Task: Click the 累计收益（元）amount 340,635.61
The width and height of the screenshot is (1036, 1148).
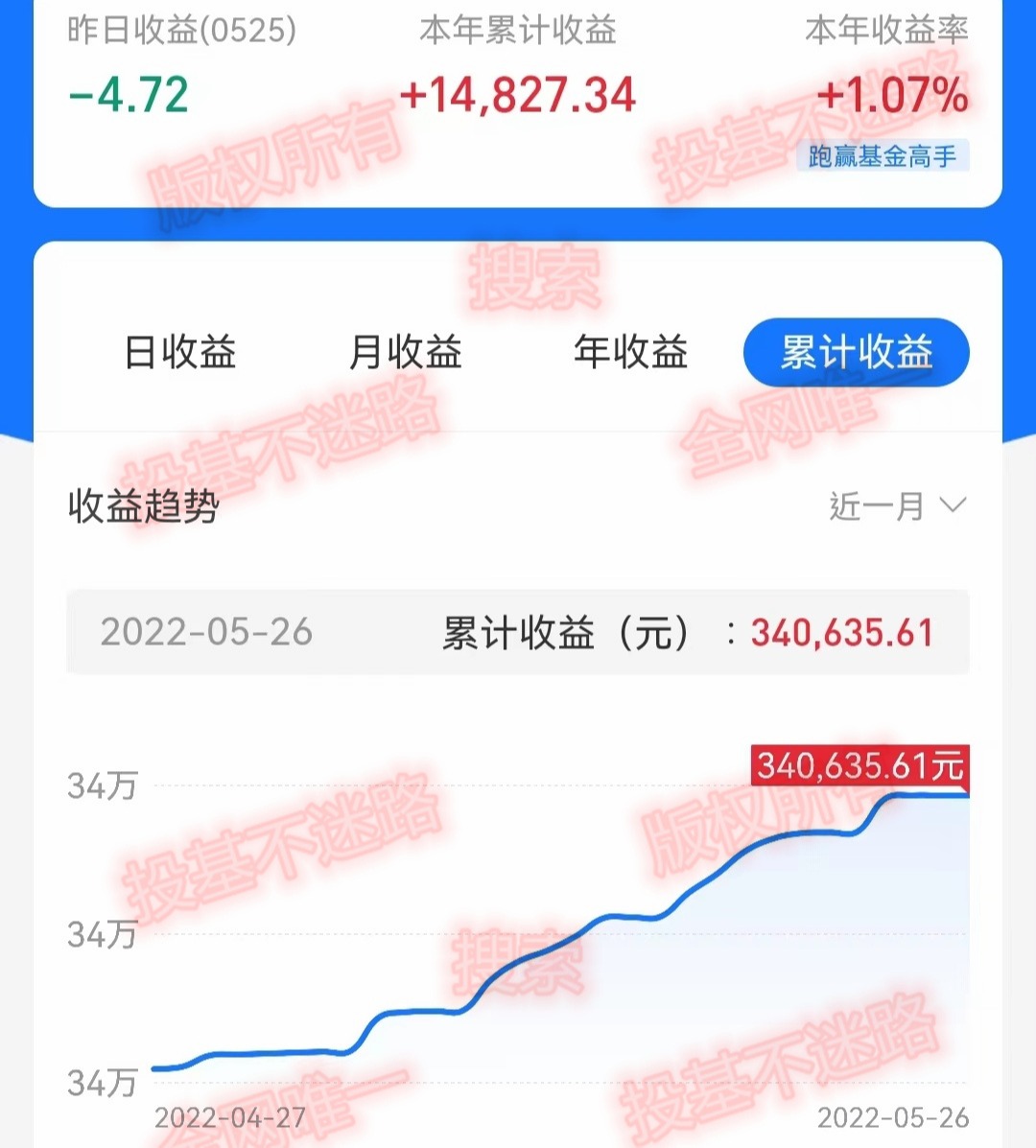Action: (x=841, y=632)
